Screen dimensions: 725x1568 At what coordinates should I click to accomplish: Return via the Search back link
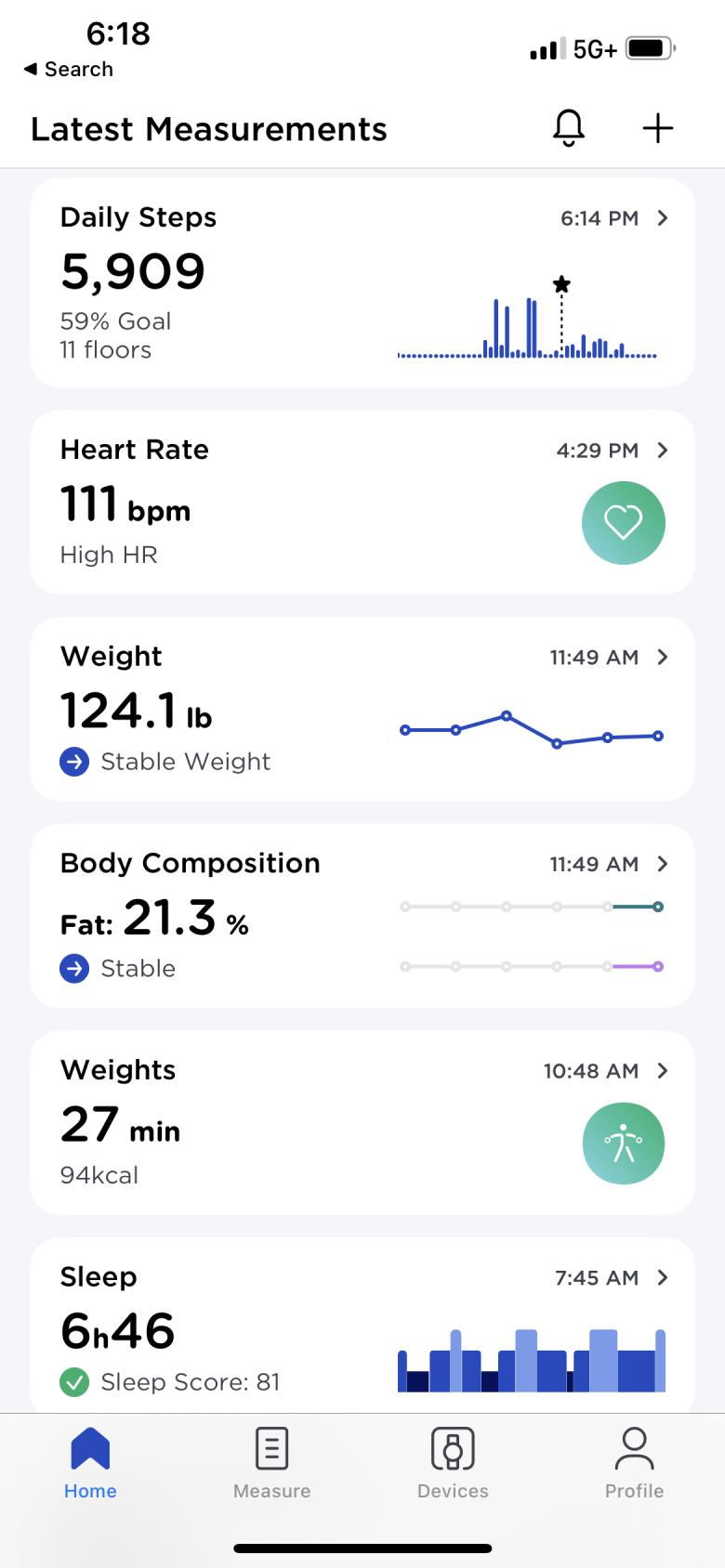(x=67, y=69)
